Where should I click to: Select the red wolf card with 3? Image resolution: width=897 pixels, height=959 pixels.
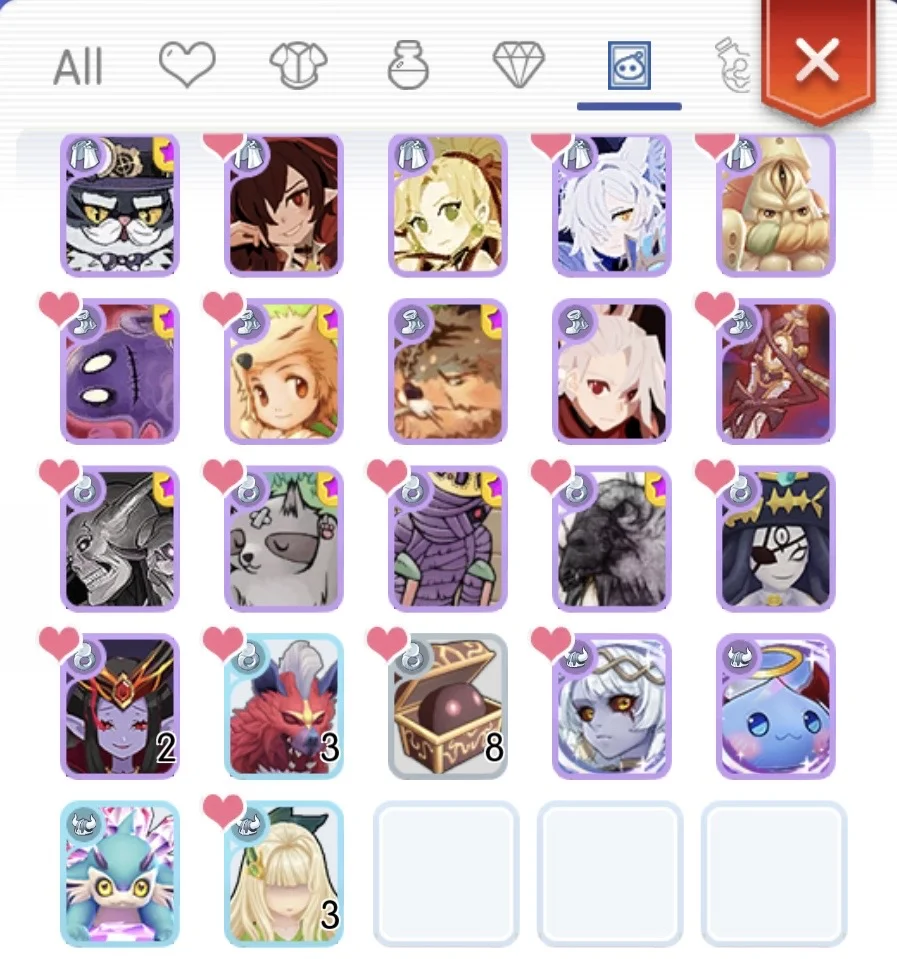coord(284,707)
